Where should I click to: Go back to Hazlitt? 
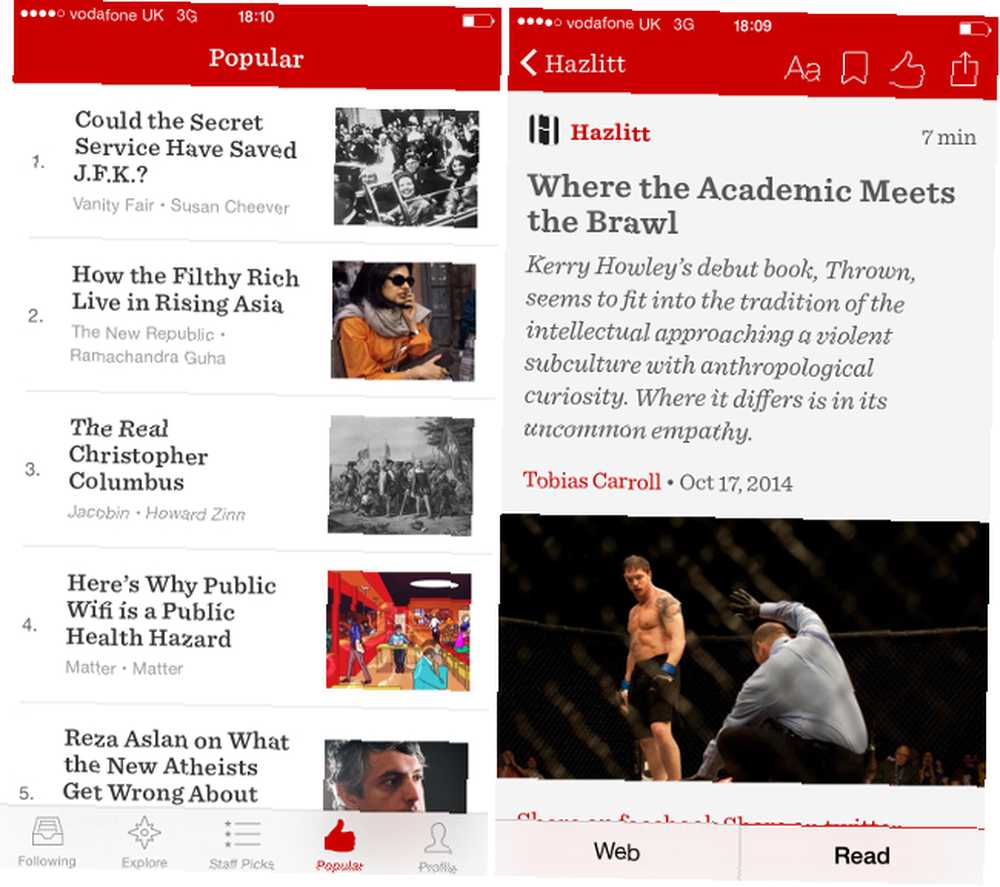click(x=572, y=64)
